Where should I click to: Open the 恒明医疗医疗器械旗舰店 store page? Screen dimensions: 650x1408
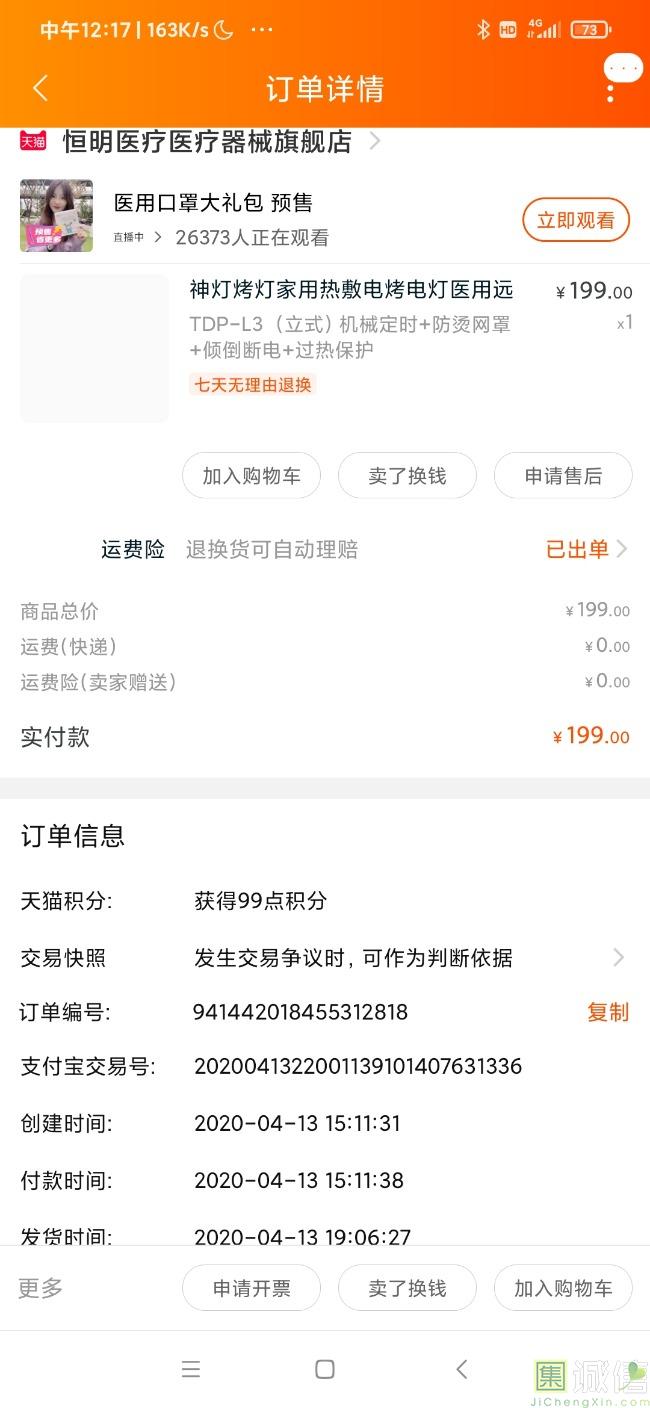pyautogui.click(x=207, y=142)
